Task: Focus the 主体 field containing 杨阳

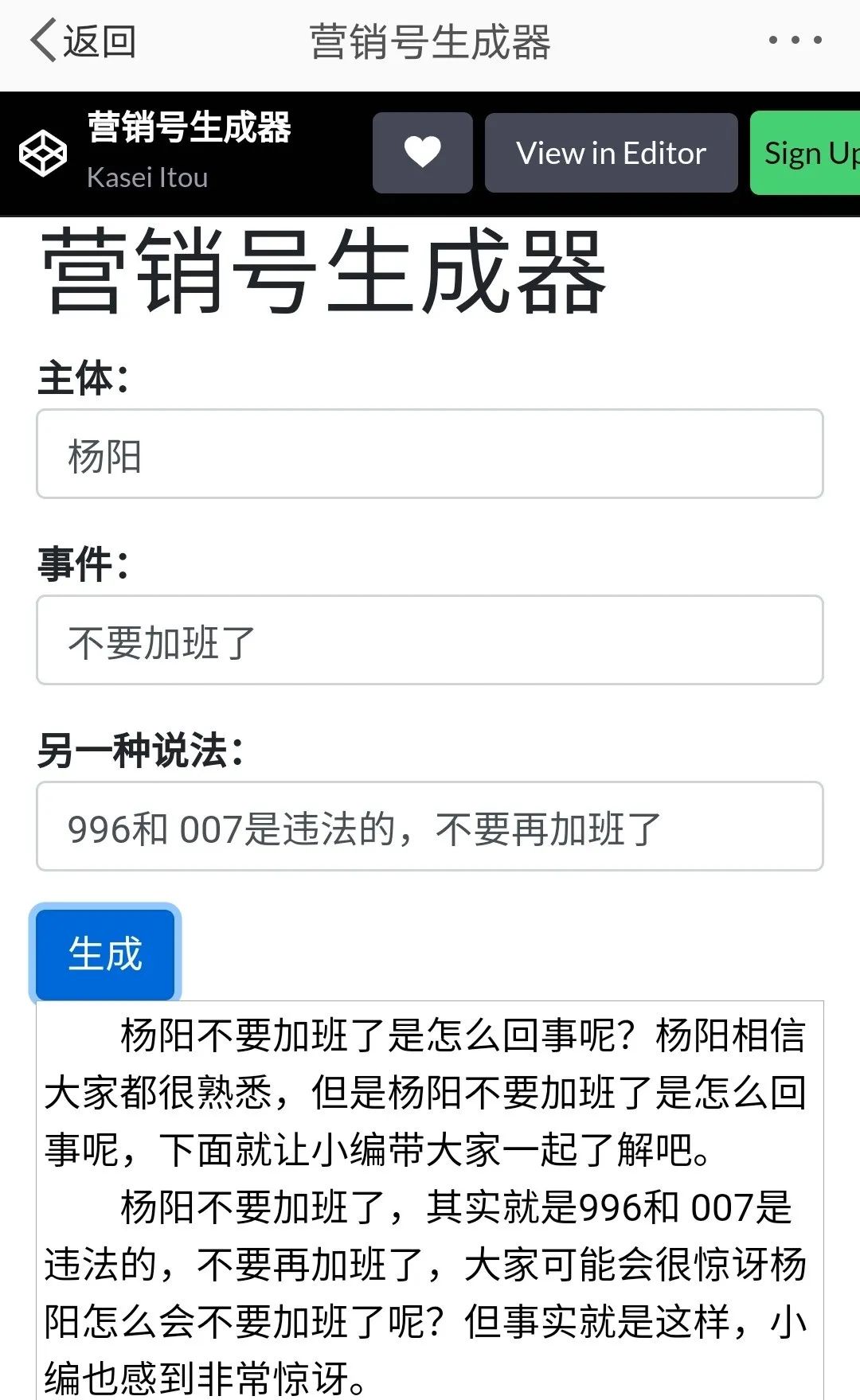Action: [x=430, y=454]
